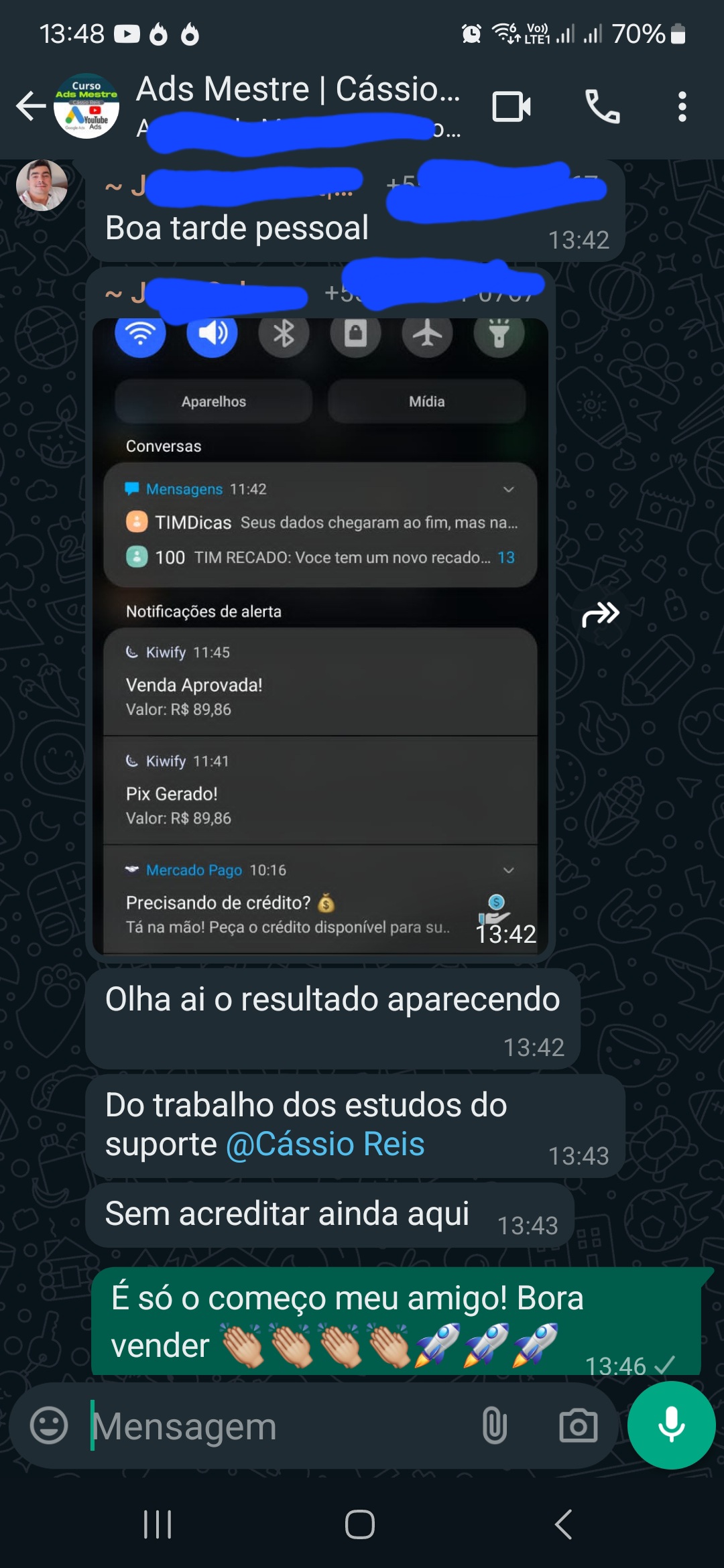Image resolution: width=724 pixels, height=1568 pixels.
Task: Open the camera to take a photo
Action: (x=578, y=1425)
